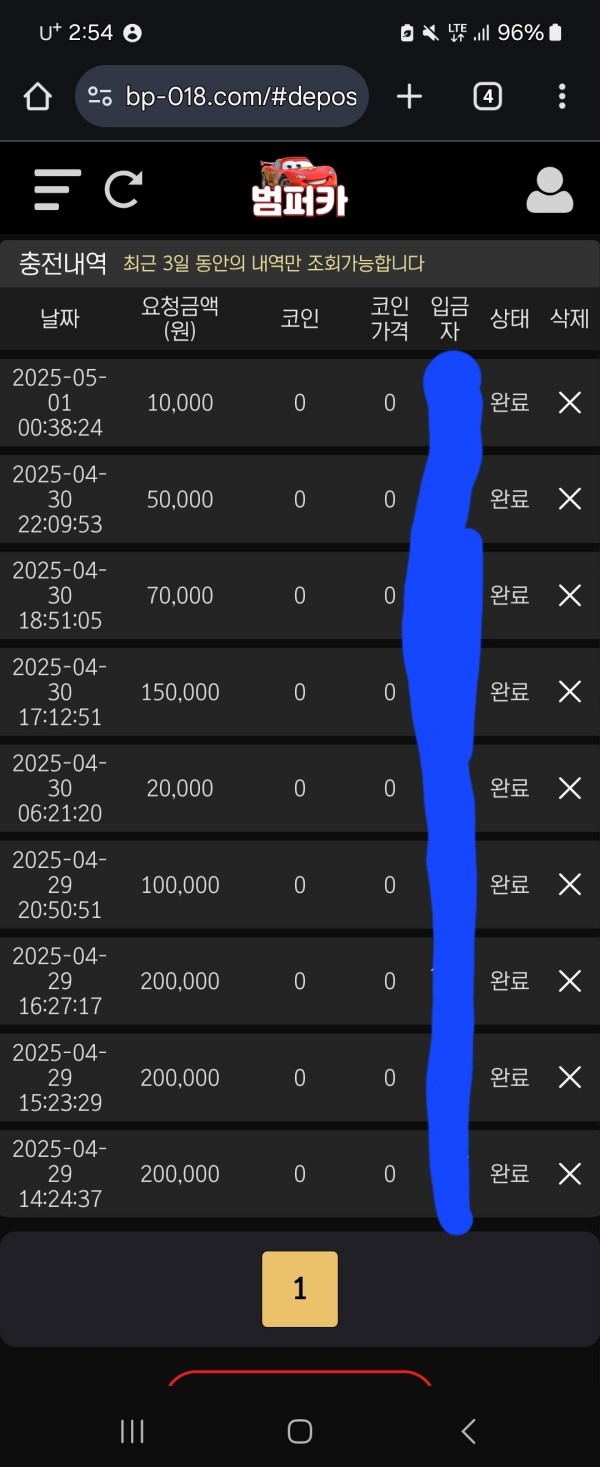Image resolution: width=600 pixels, height=1467 pixels.
Task: Select page 1 of the history
Action: pyautogui.click(x=299, y=1289)
